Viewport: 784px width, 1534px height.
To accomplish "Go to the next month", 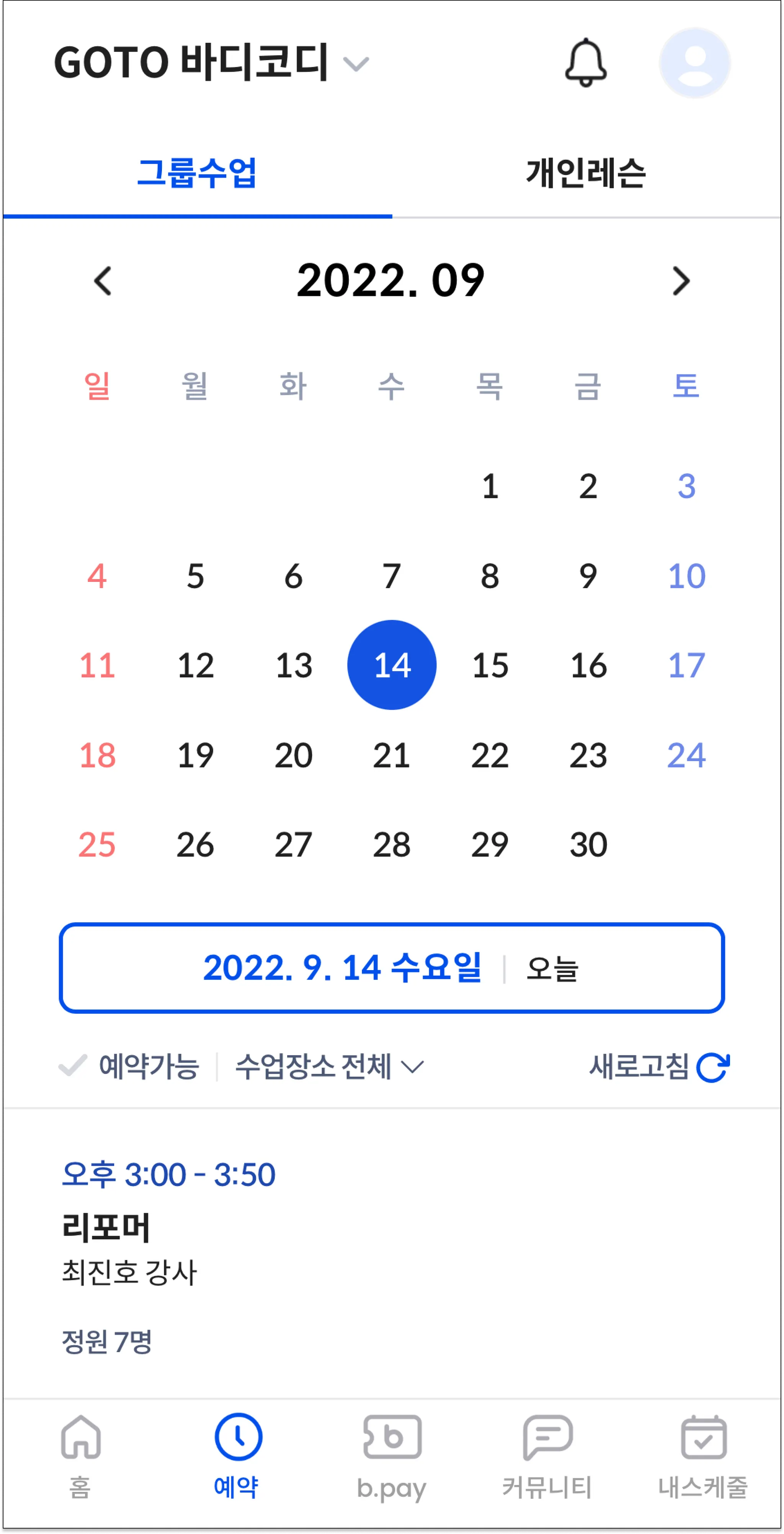I will (x=681, y=281).
